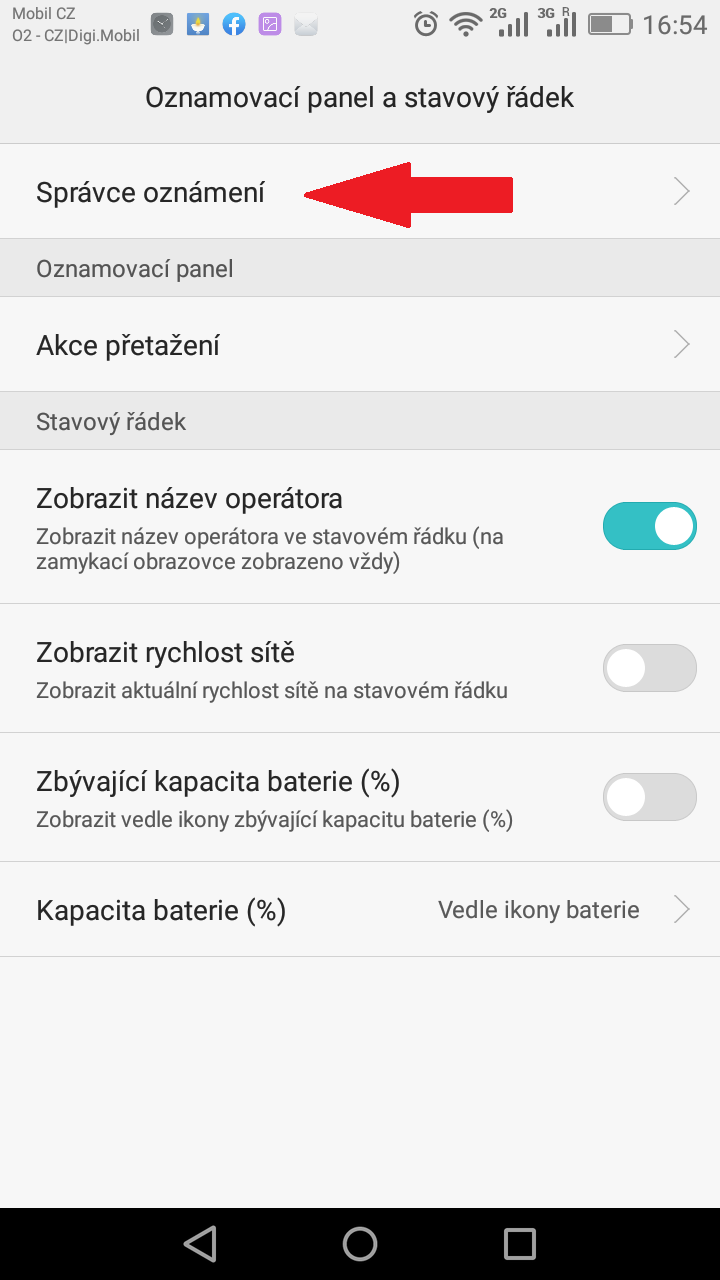
Task: Turn on Zbývající kapacita baterie (%)
Action: point(649,797)
